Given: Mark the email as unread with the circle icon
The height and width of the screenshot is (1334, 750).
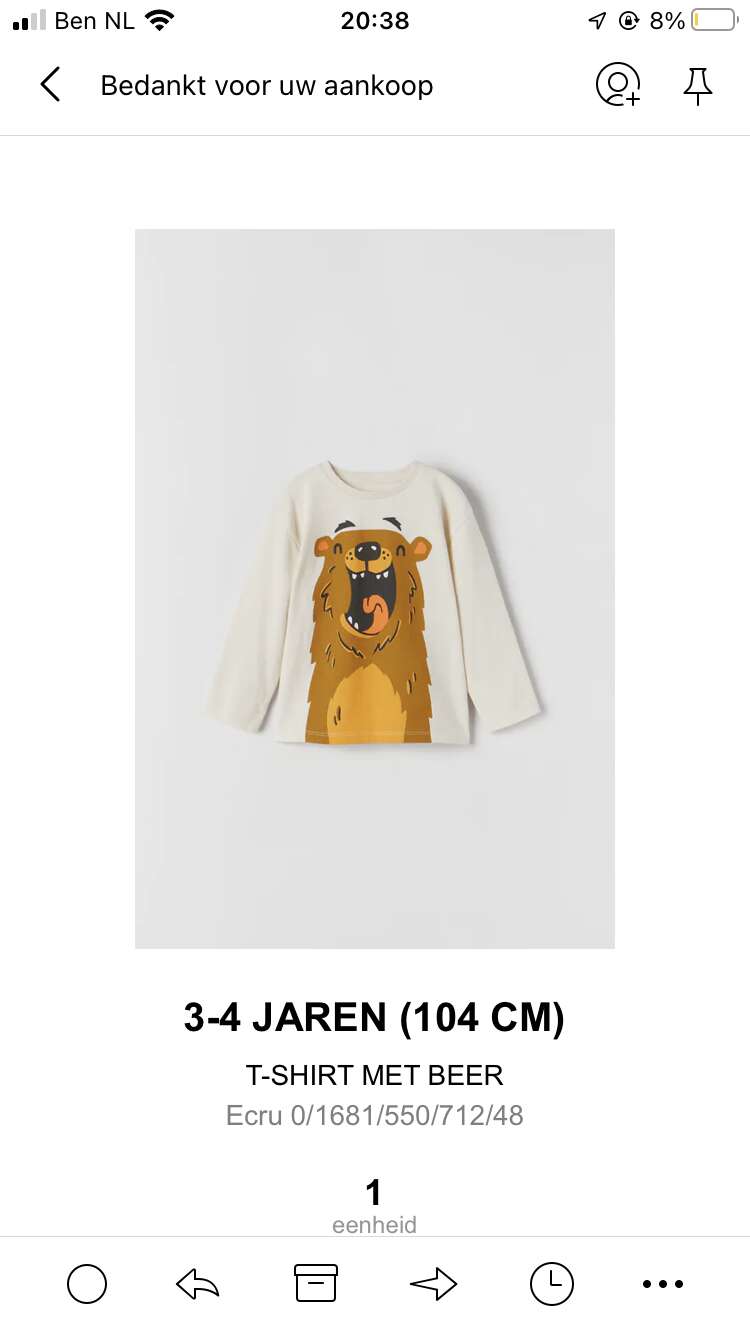Looking at the screenshot, I should tap(87, 1283).
